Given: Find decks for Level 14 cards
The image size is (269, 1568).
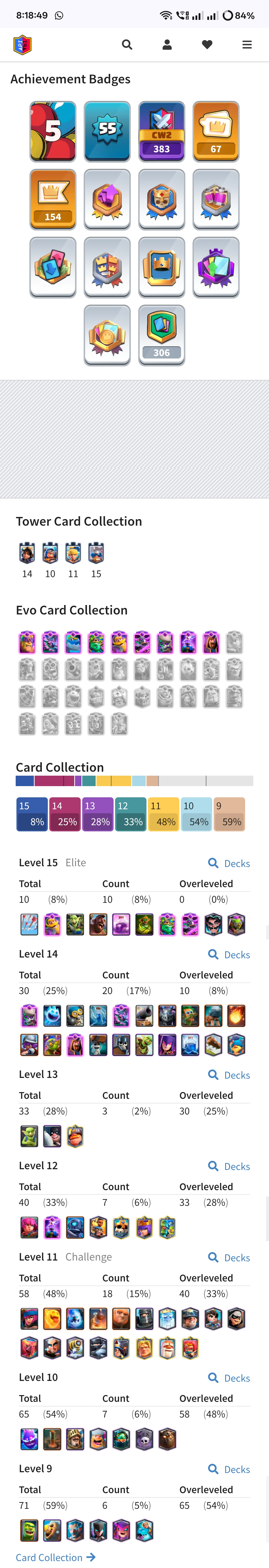Looking at the screenshot, I should 229,955.
